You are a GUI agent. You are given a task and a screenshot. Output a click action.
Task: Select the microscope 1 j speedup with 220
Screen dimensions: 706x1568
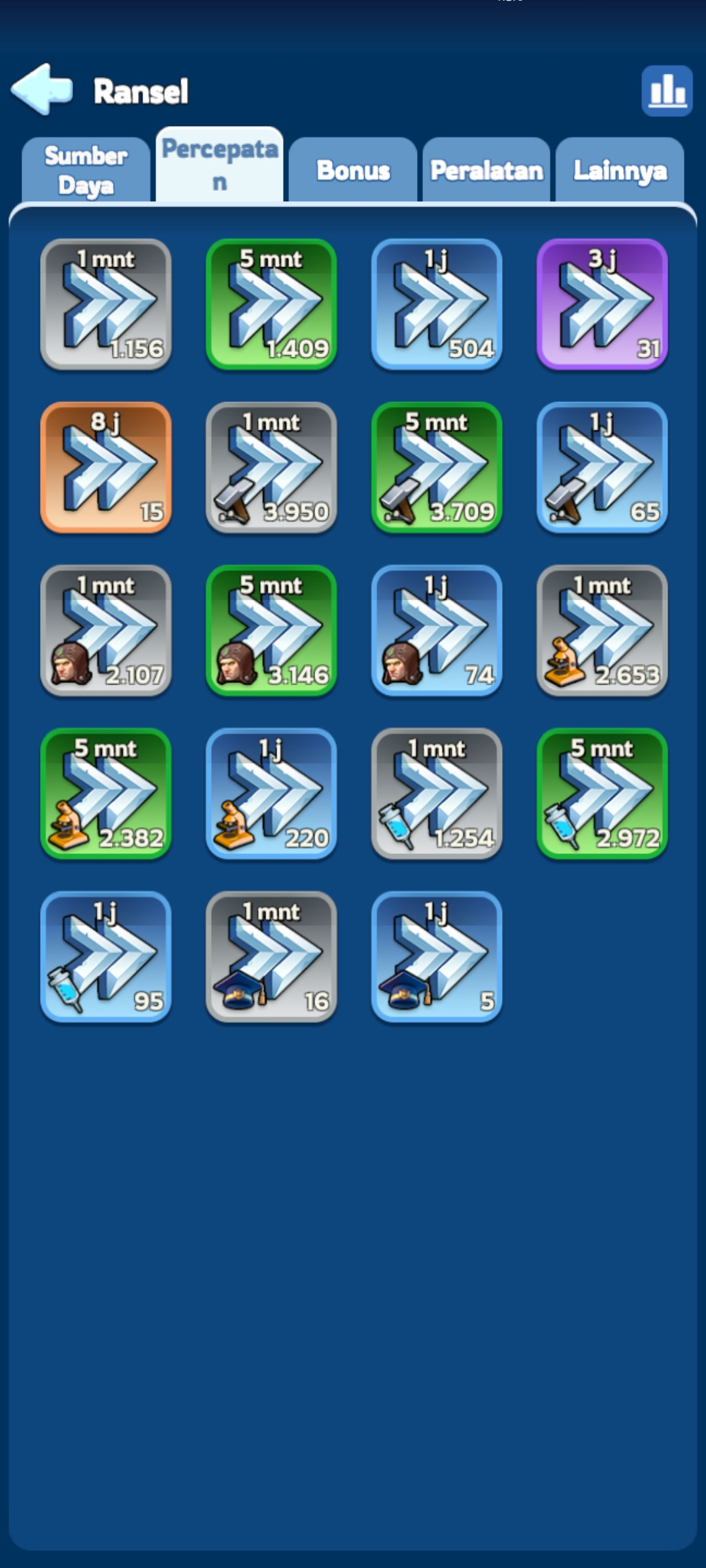[271, 794]
